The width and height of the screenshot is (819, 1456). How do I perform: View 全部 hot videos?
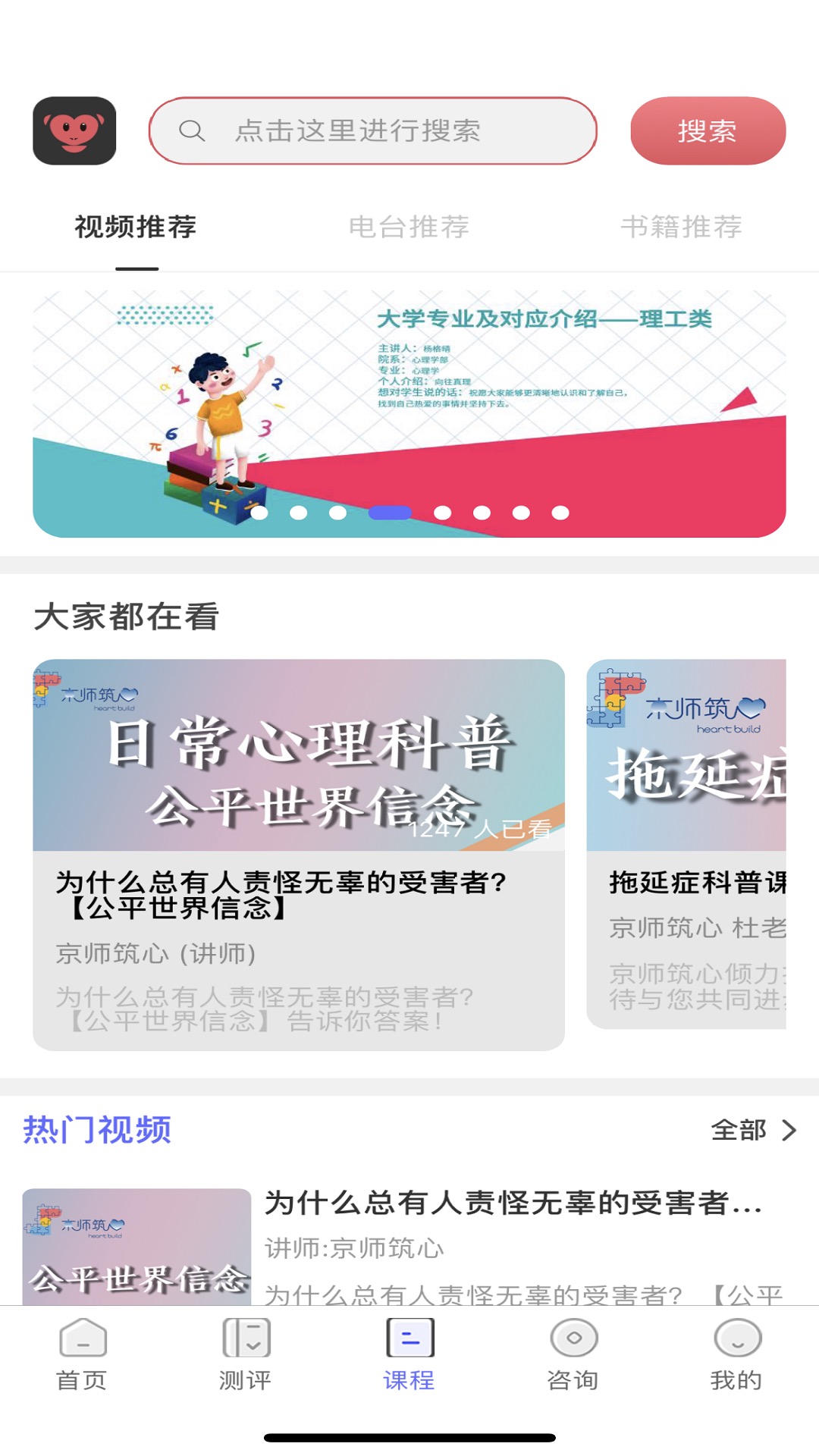(x=753, y=1130)
